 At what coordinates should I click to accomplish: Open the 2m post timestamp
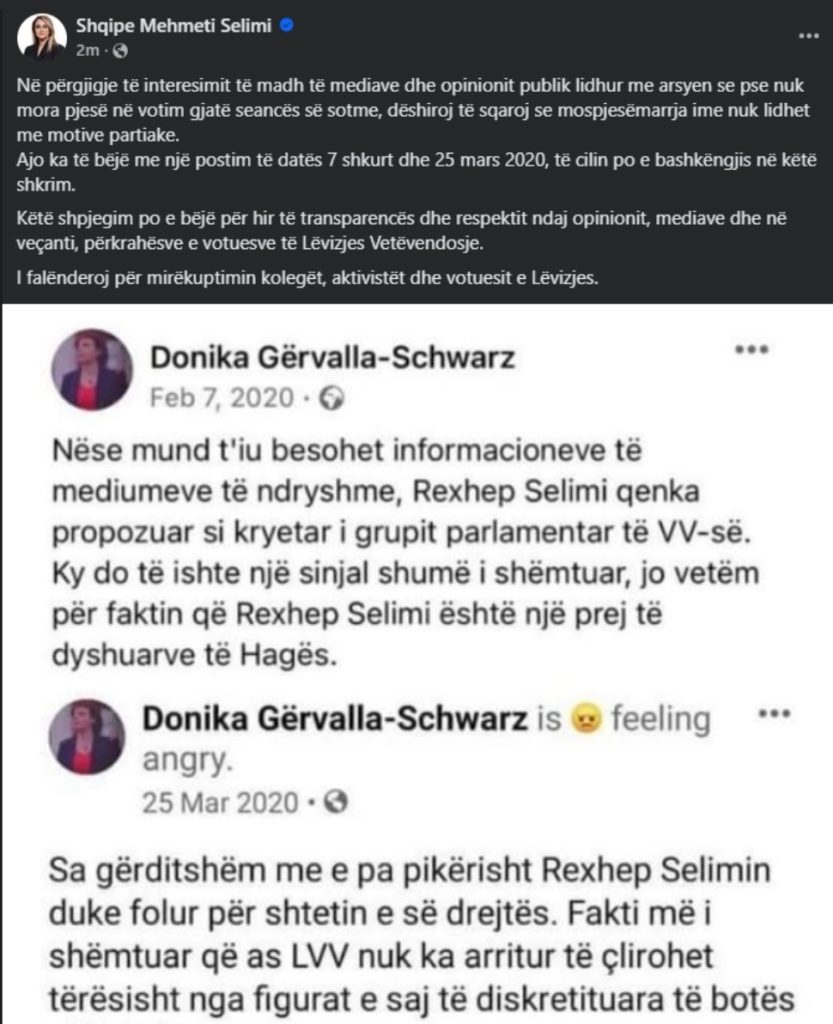click(85, 49)
